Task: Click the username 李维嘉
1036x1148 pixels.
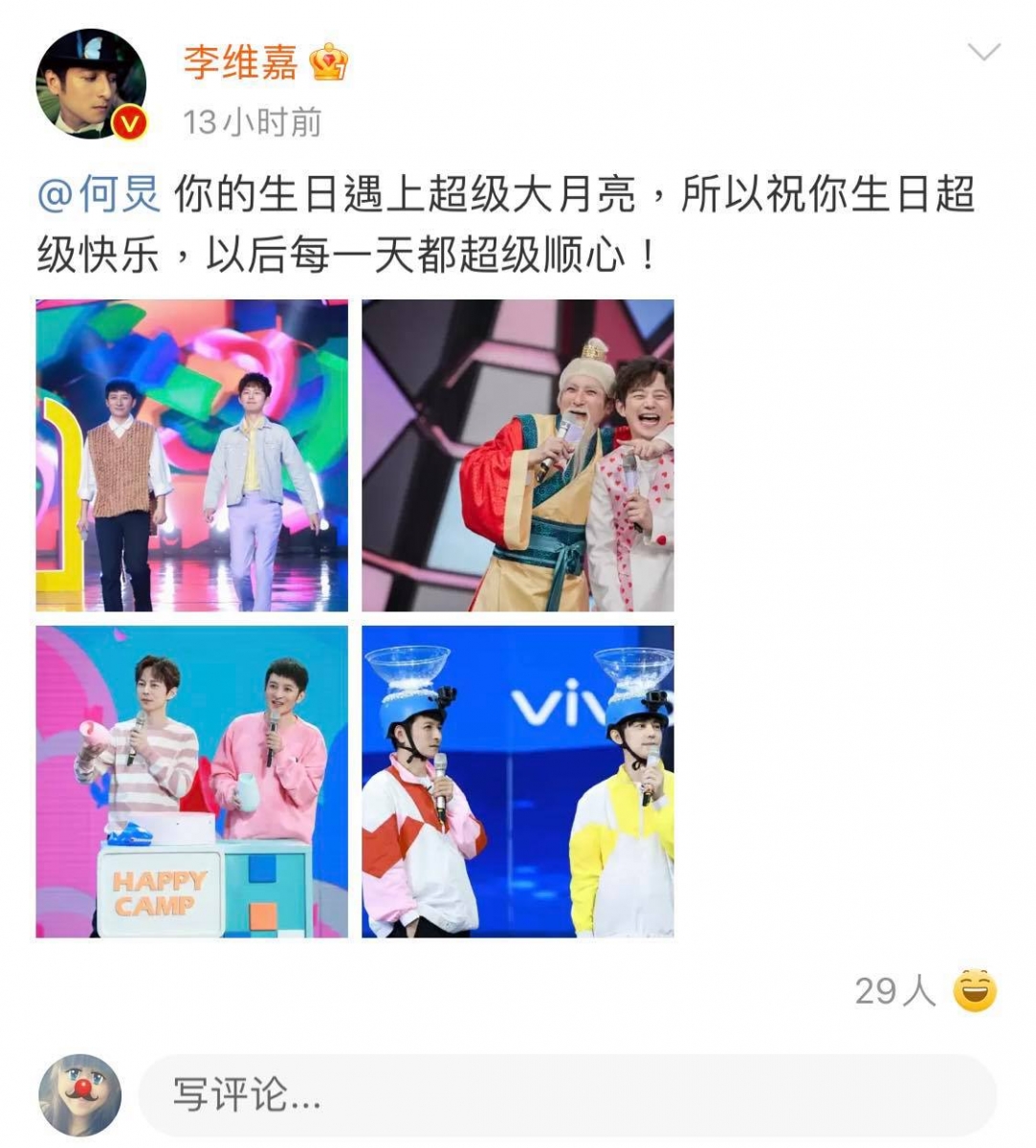Action: [x=243, y=60]
